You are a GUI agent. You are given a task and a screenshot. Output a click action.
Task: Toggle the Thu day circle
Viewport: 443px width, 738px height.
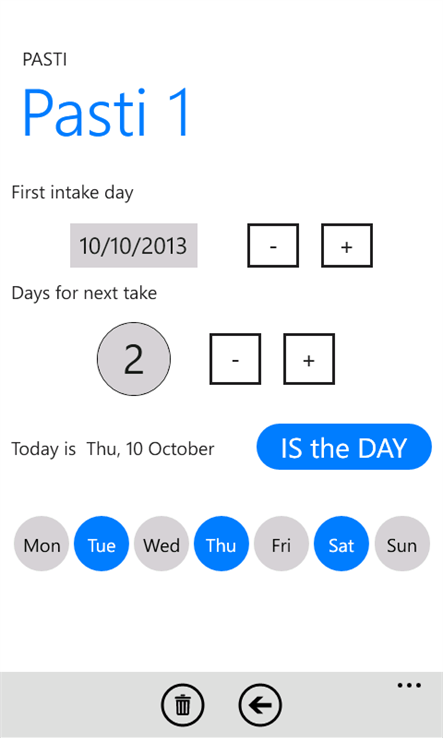(x=221, y=544)
